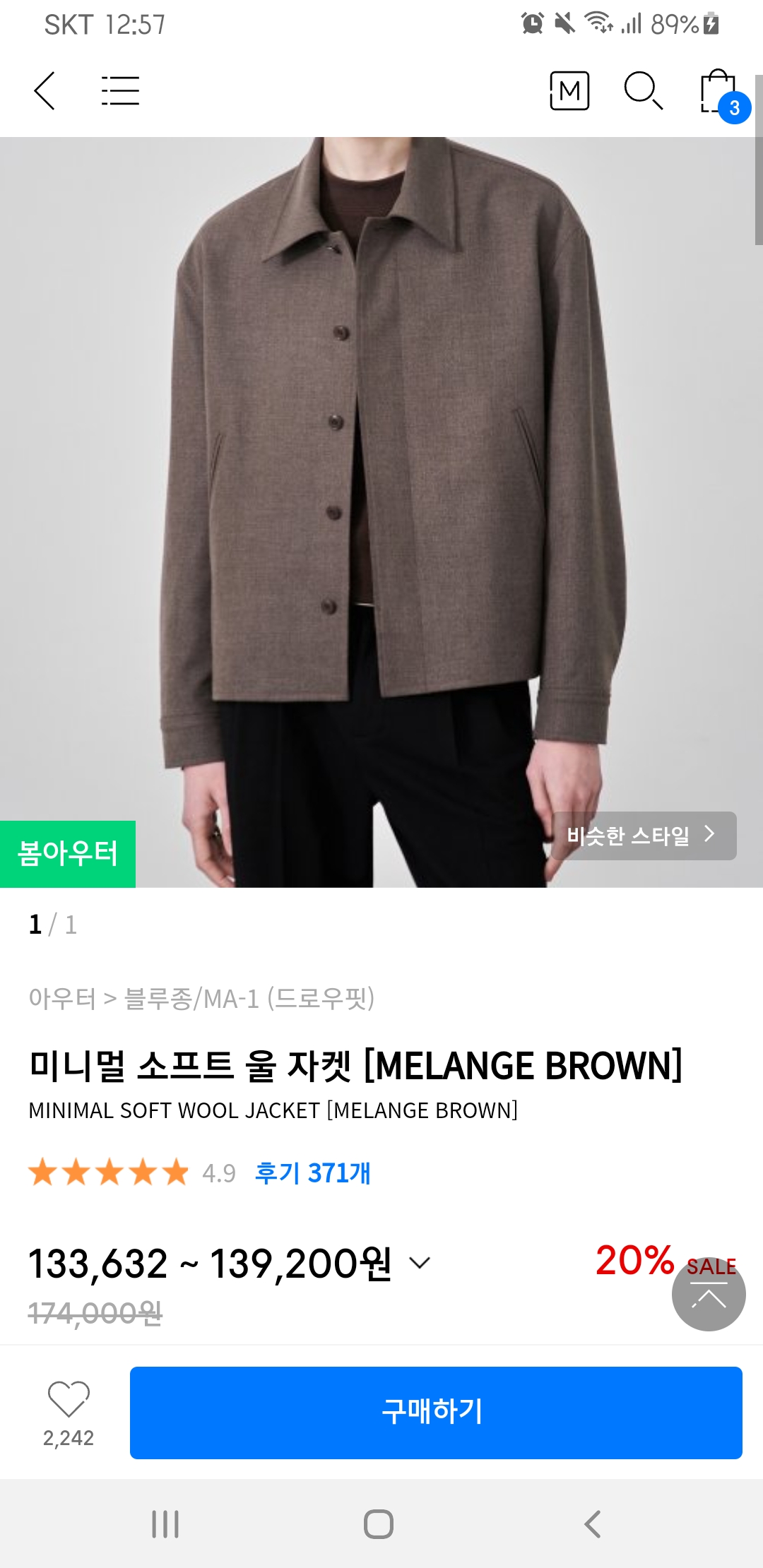The image size is (763, 1568).
Task: Open the 봄아우터 tag
Action: pos(68,853)
